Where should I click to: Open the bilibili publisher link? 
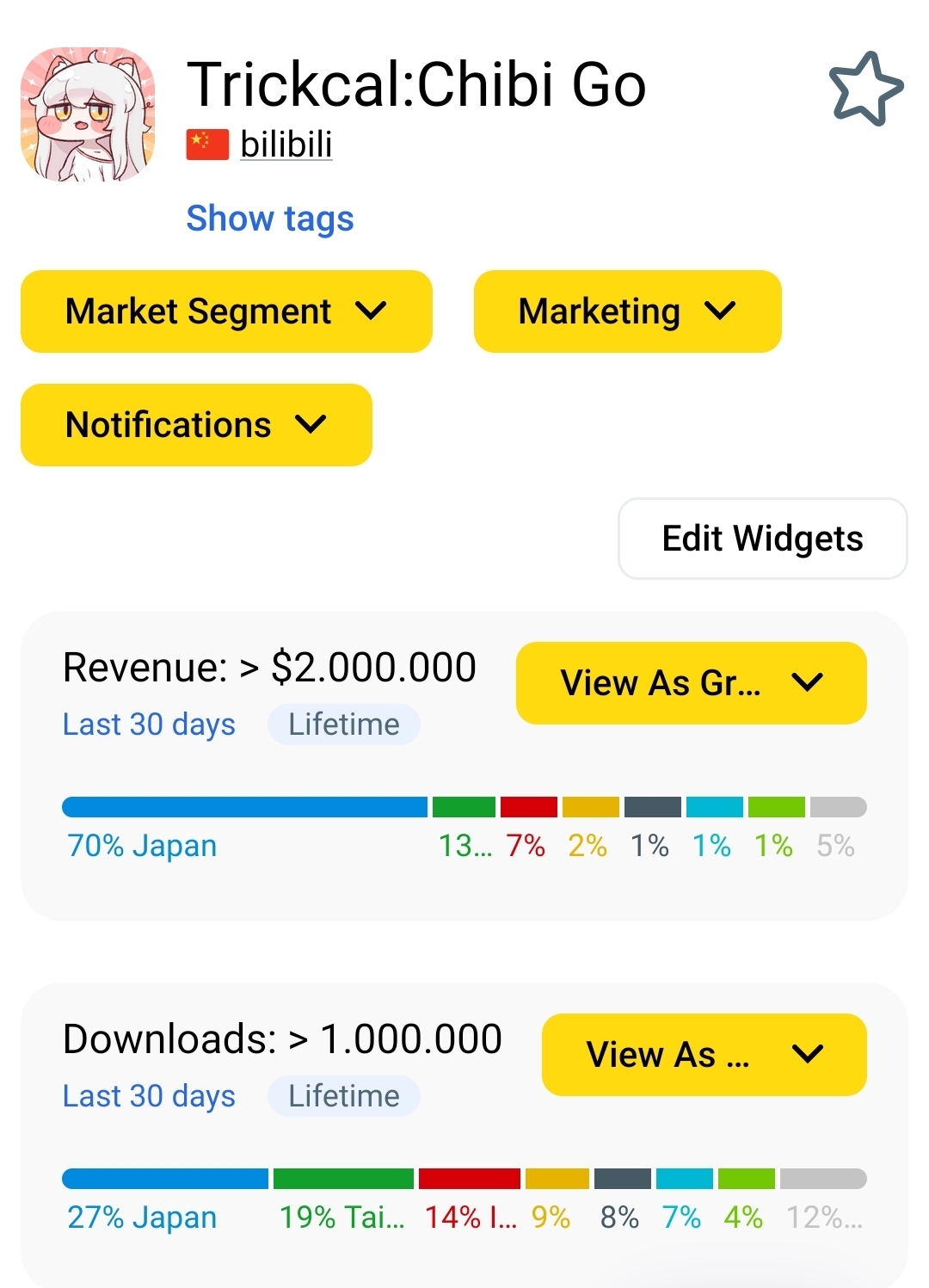(286, 145)
